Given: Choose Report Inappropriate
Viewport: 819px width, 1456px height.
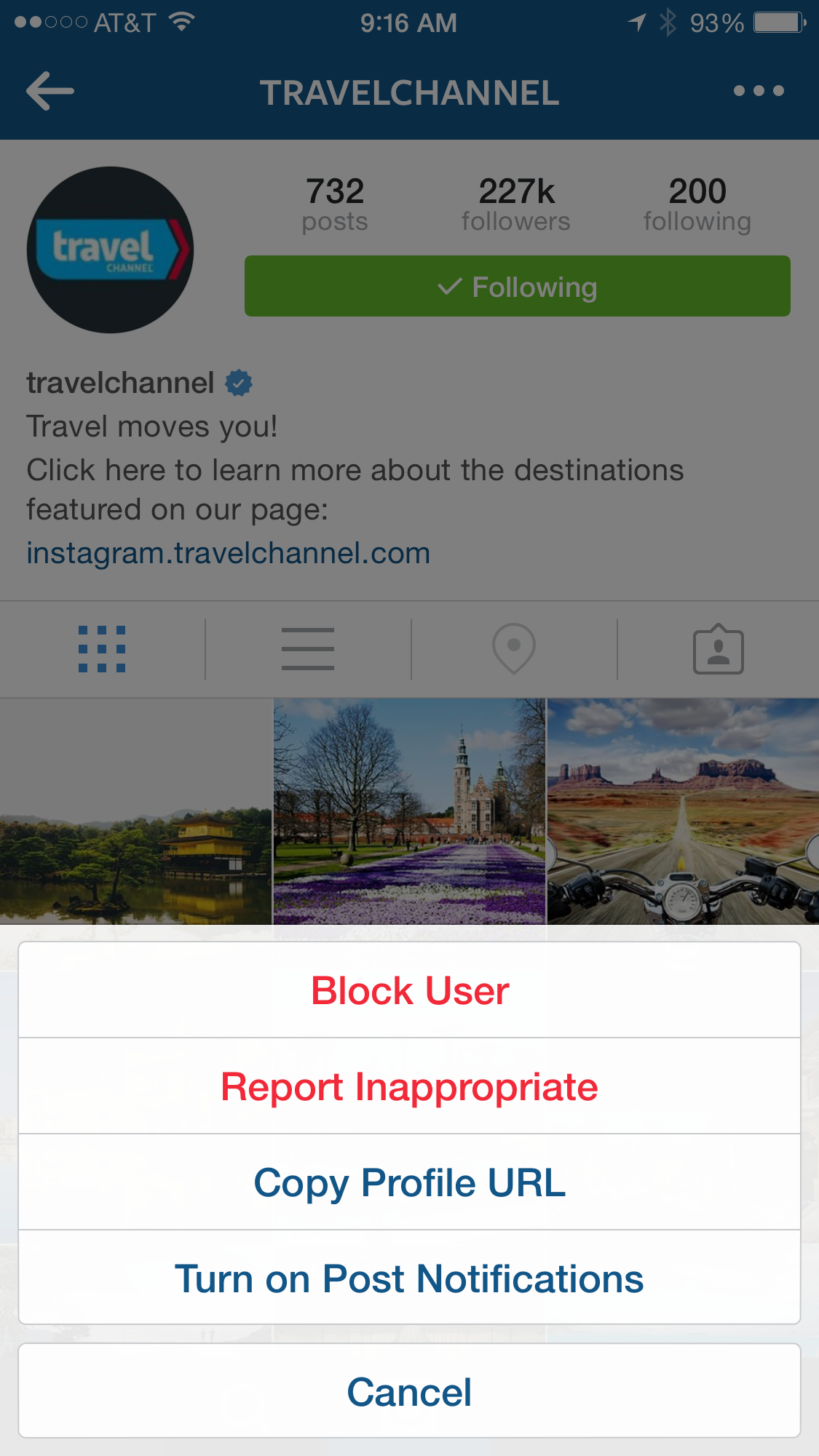Looking at the screenshot, I should 409,1086.
